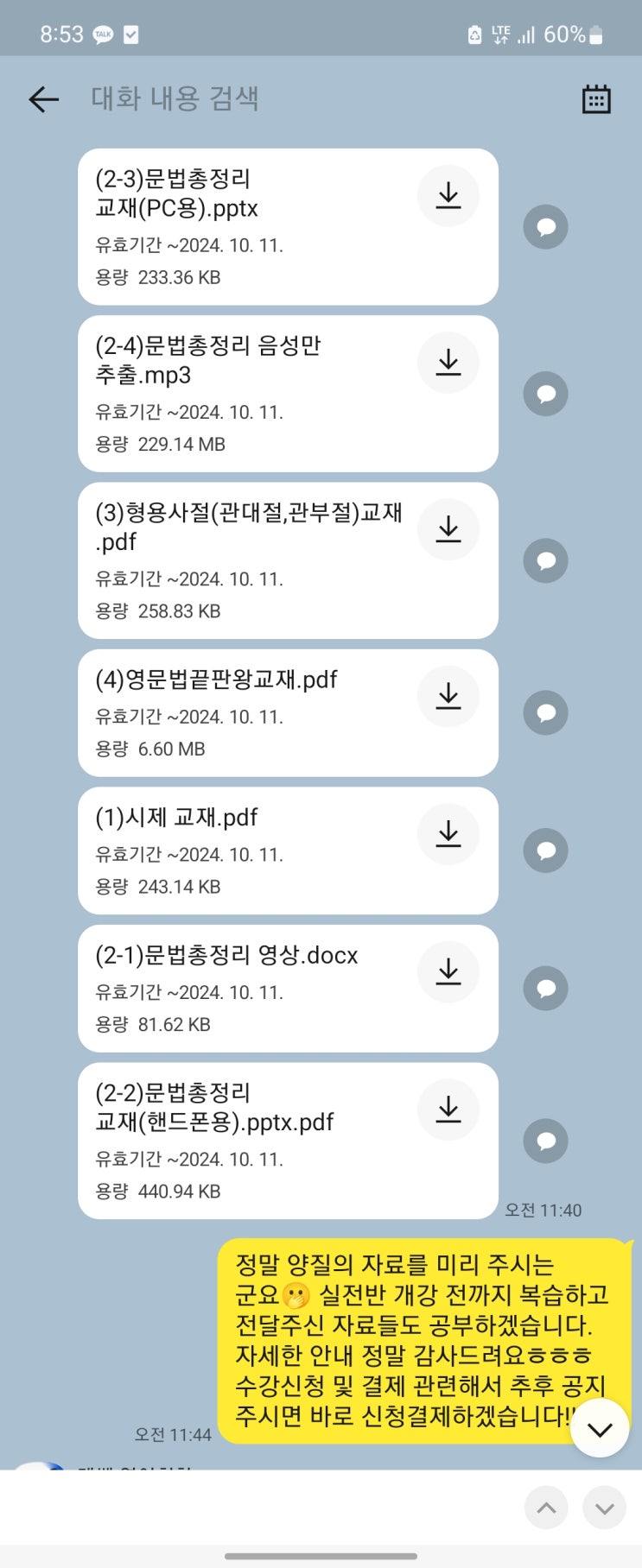Download (2-1)문법총정리 영상.docx

pos(448,971)
